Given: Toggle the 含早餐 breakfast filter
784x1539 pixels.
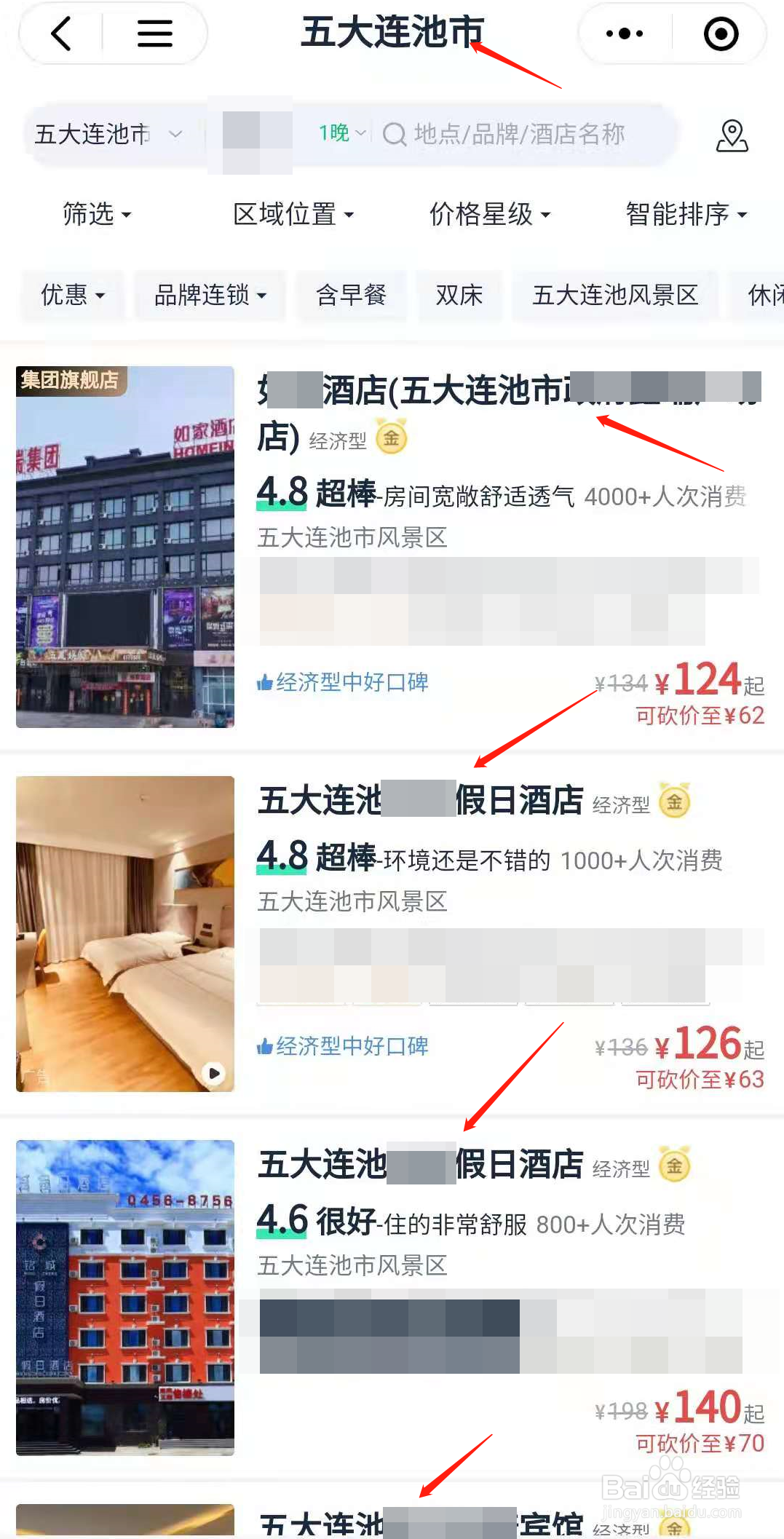Looking at the screenshot, I should [x=352, y=295].
